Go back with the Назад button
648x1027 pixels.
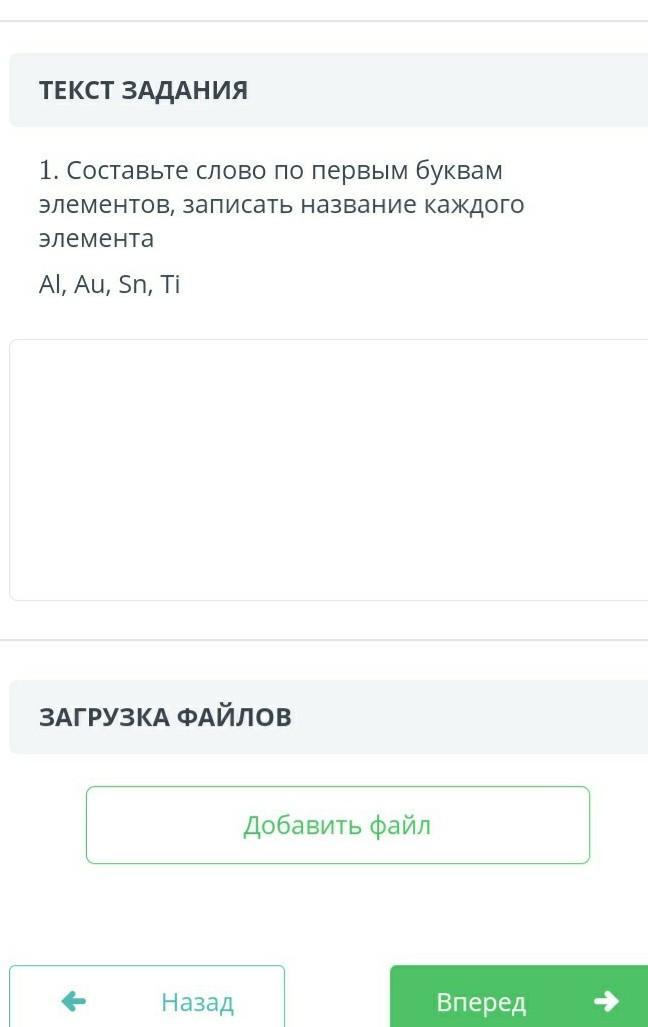(147, 1000)
